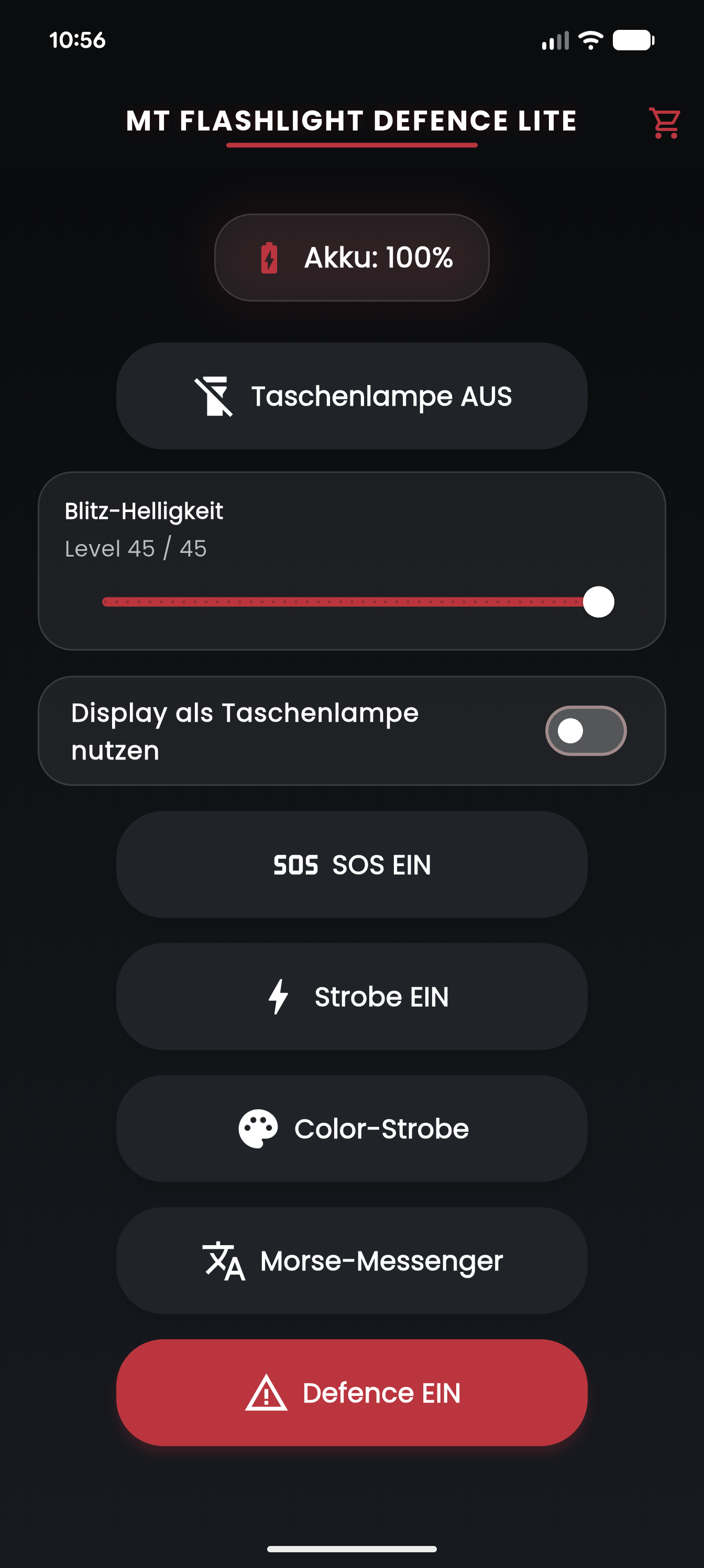Enable Display als Taschenlampe nutzen switch

[x=585, y=731]
